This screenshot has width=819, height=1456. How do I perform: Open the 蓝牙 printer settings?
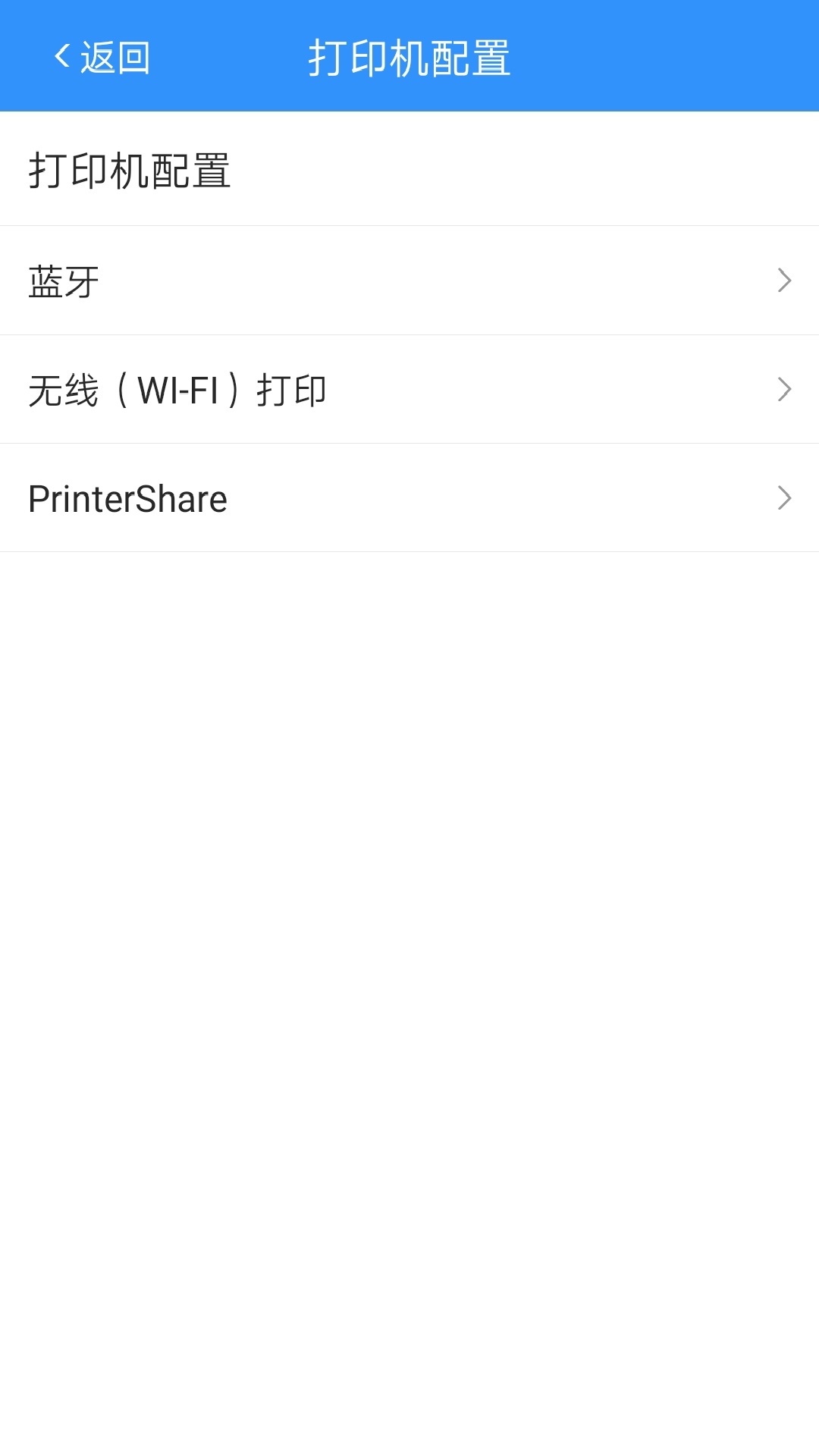coord(409,281)
